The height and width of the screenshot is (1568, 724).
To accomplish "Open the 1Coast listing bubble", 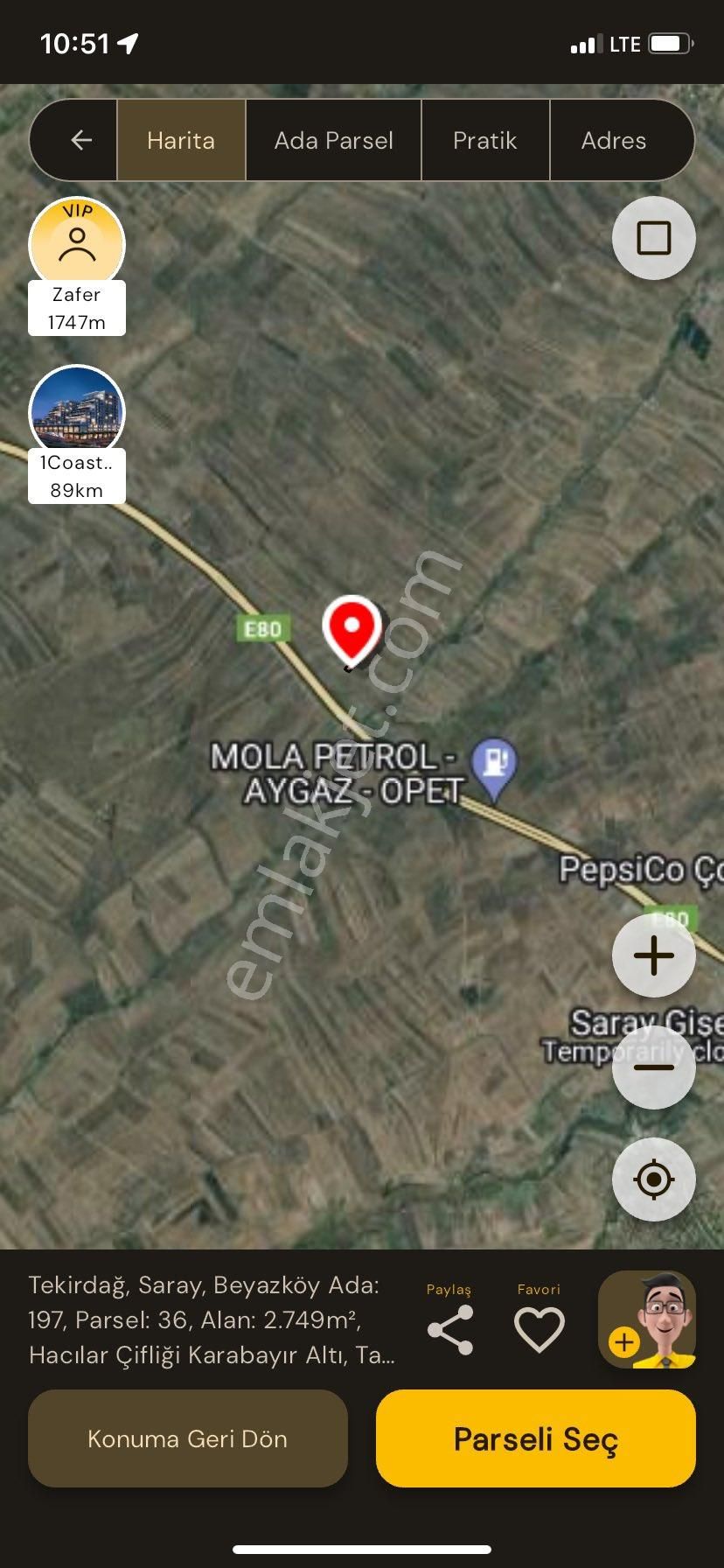I will 77,412.
